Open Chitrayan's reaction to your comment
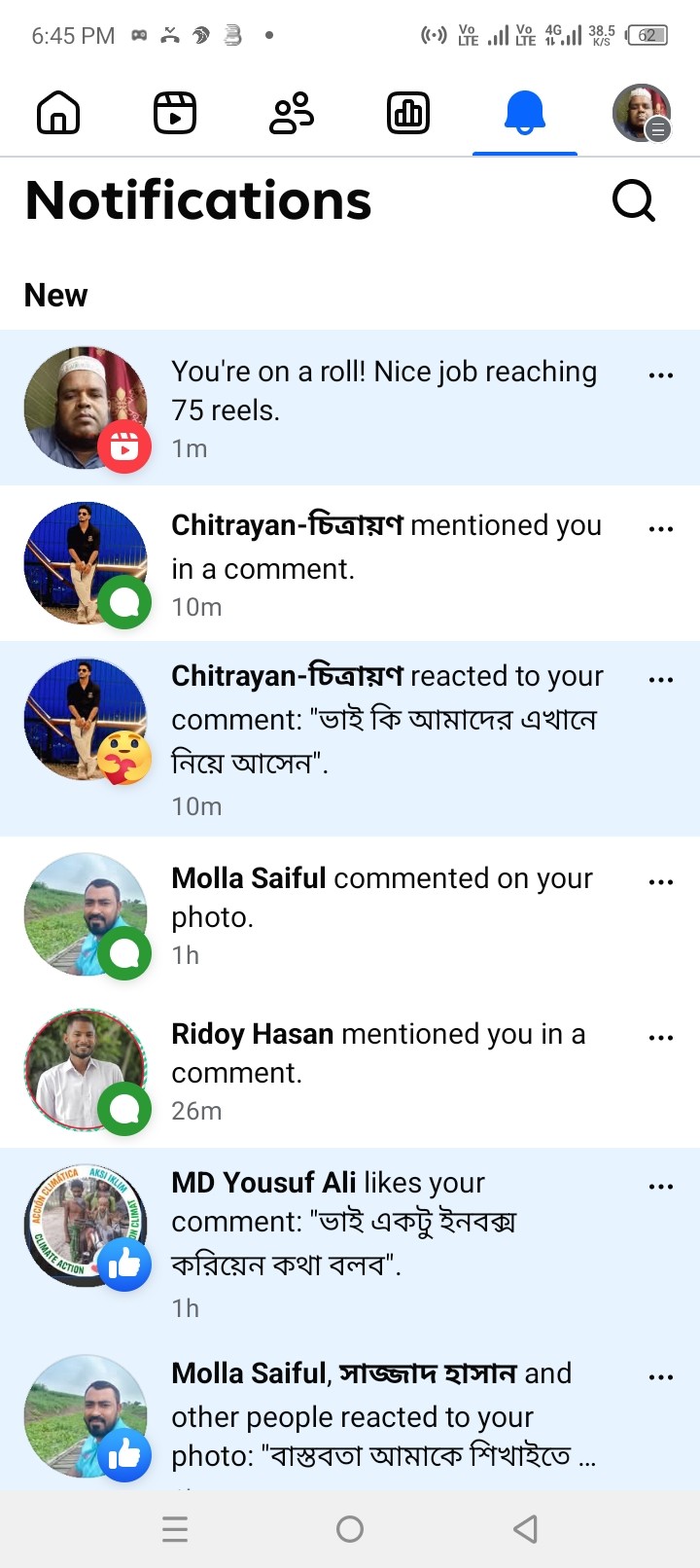 coord(384,738)
